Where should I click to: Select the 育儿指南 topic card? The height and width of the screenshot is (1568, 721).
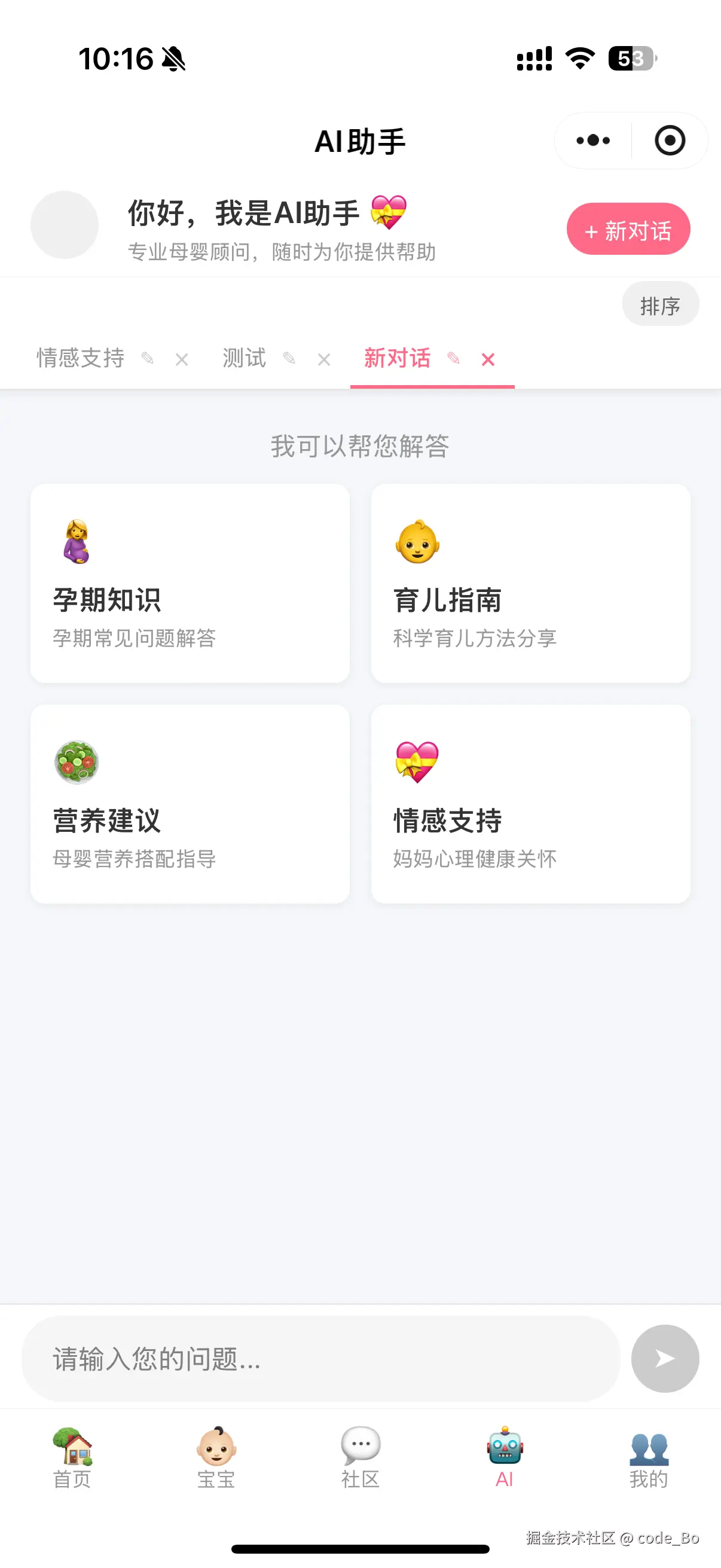click(x=530, y=583)
